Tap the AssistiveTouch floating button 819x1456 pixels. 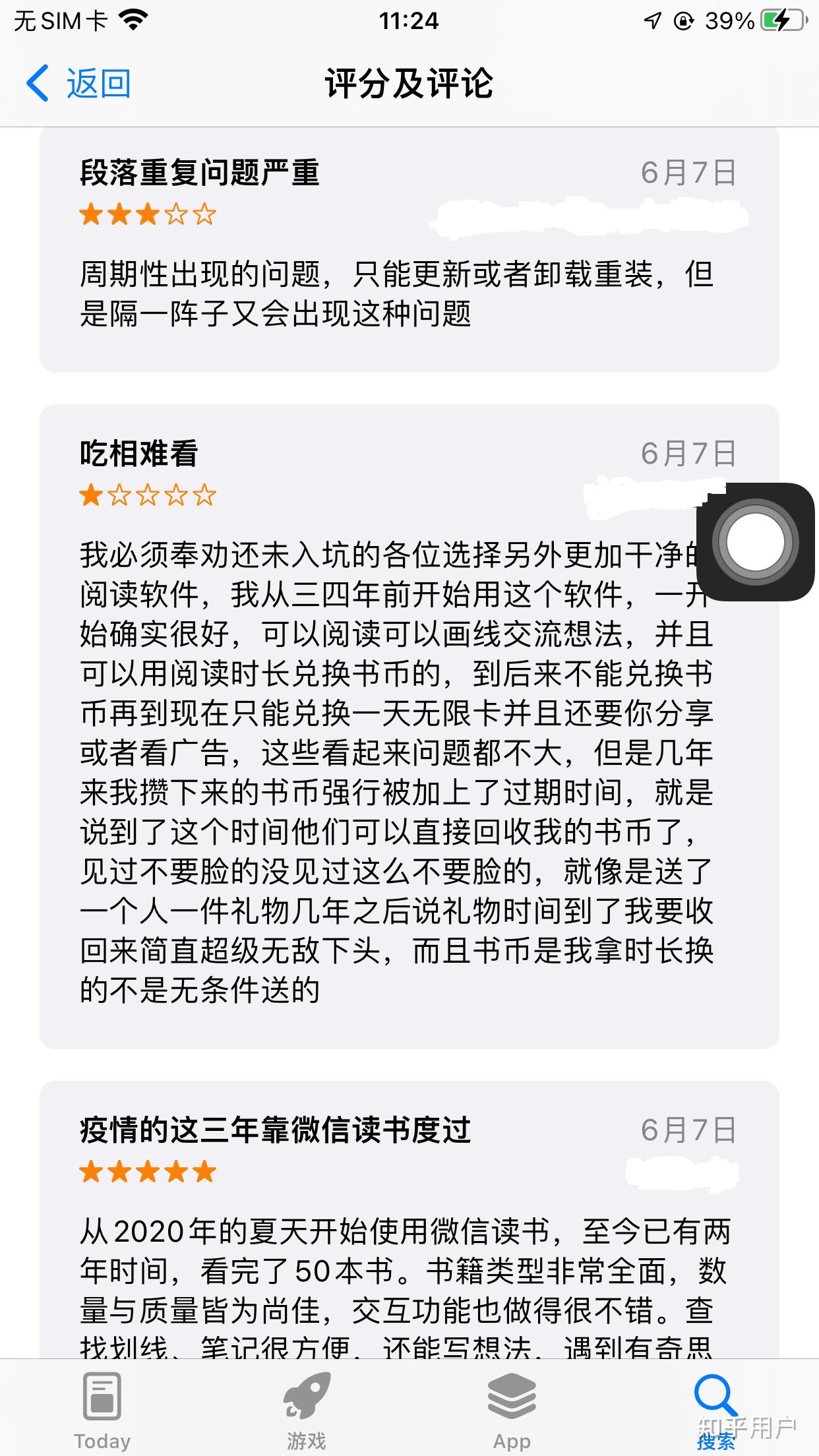756,542
